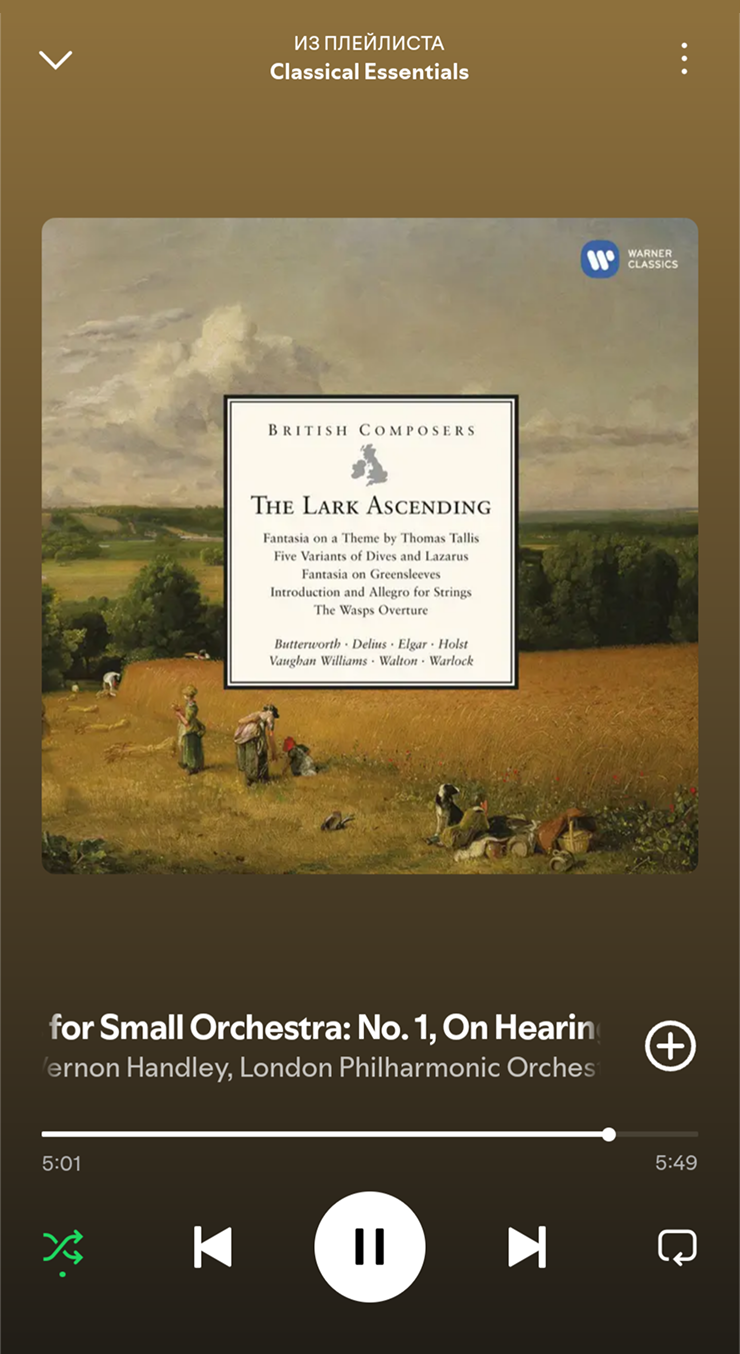
Task: Open the Classical Essentials playlist
Action: (369, 72)
